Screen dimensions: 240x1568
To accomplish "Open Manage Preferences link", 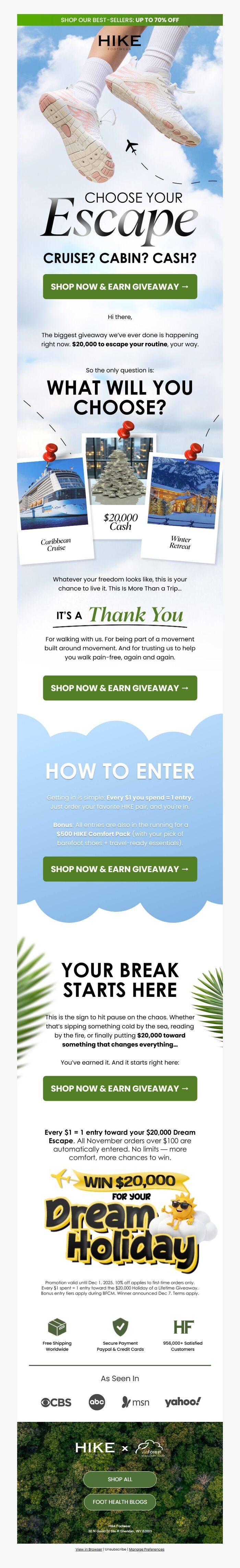I will pos(146,1549).
